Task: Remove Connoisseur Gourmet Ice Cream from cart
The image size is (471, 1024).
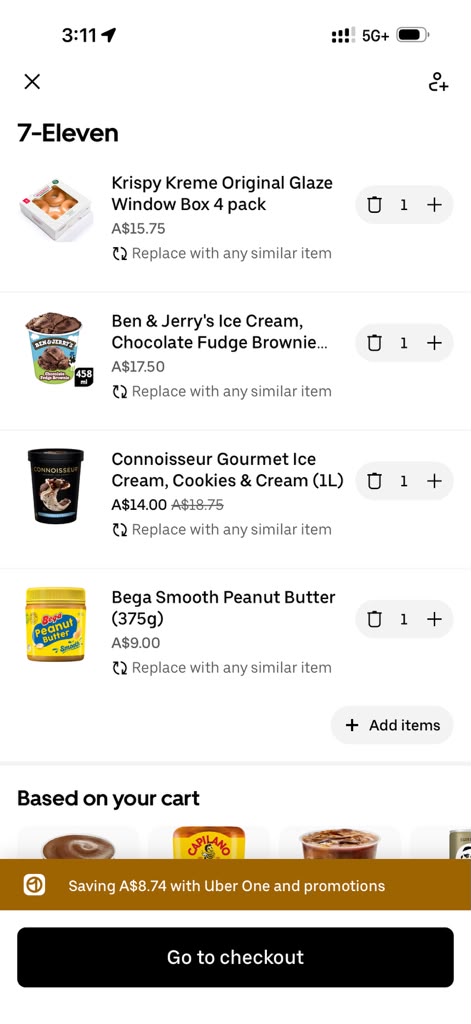Action: (374, 481)
